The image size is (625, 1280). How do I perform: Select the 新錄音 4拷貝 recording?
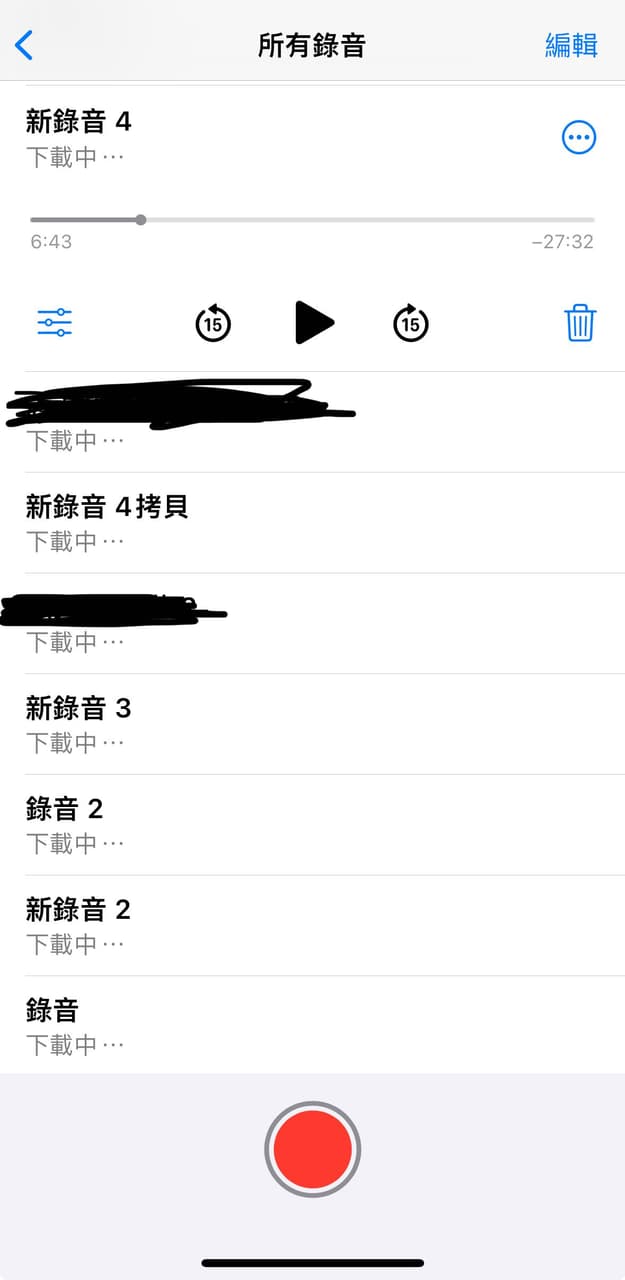(300, 523)
